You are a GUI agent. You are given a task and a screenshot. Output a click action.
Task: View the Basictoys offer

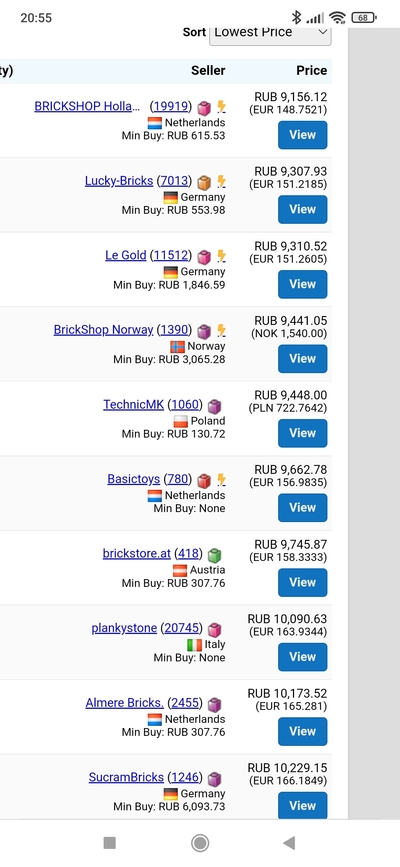(303, 508)
